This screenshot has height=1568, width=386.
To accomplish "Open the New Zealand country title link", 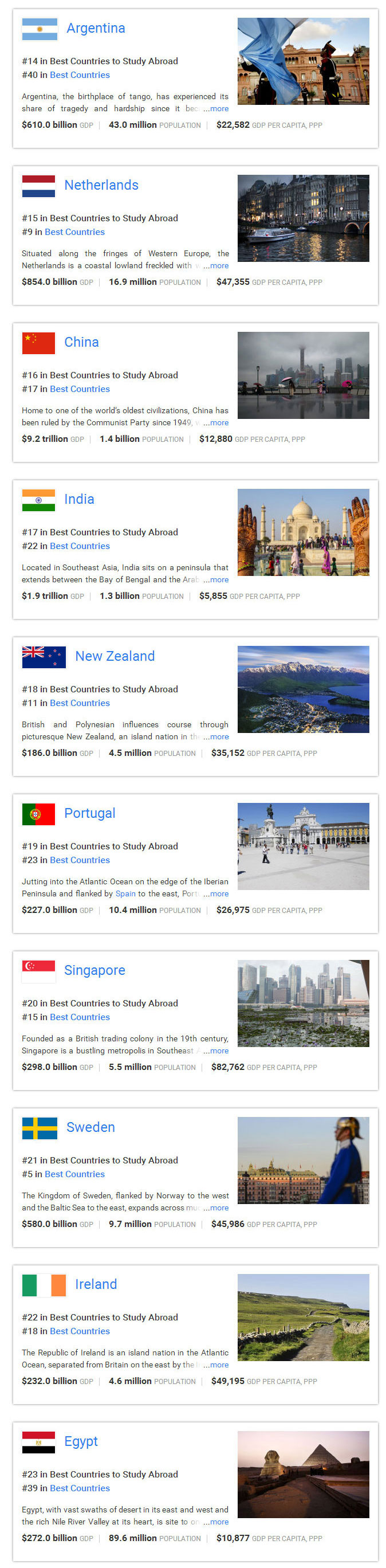I will click(x=115, y=656).
